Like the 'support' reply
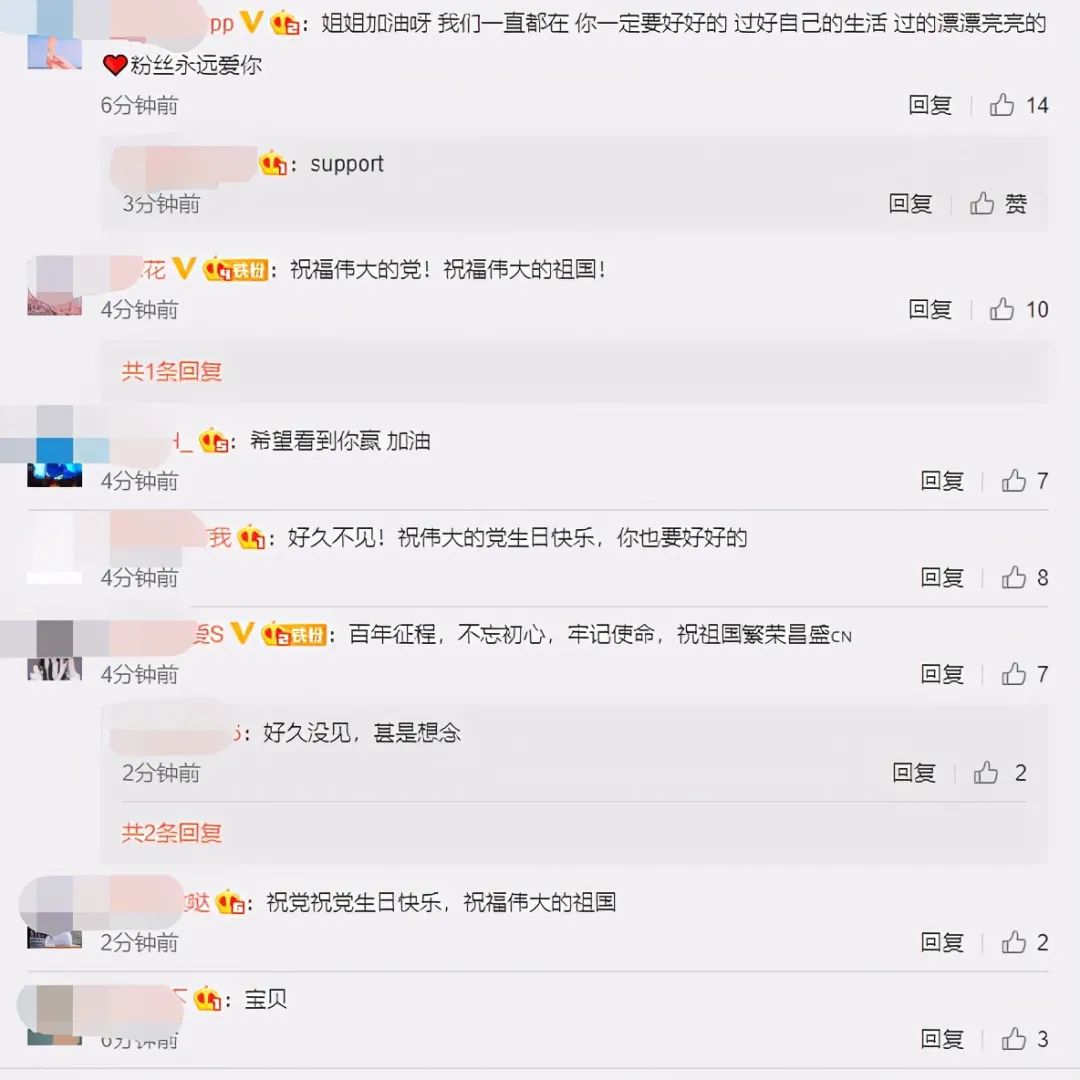Screen dimensions: 1080x1080 (x=983, y=204)
